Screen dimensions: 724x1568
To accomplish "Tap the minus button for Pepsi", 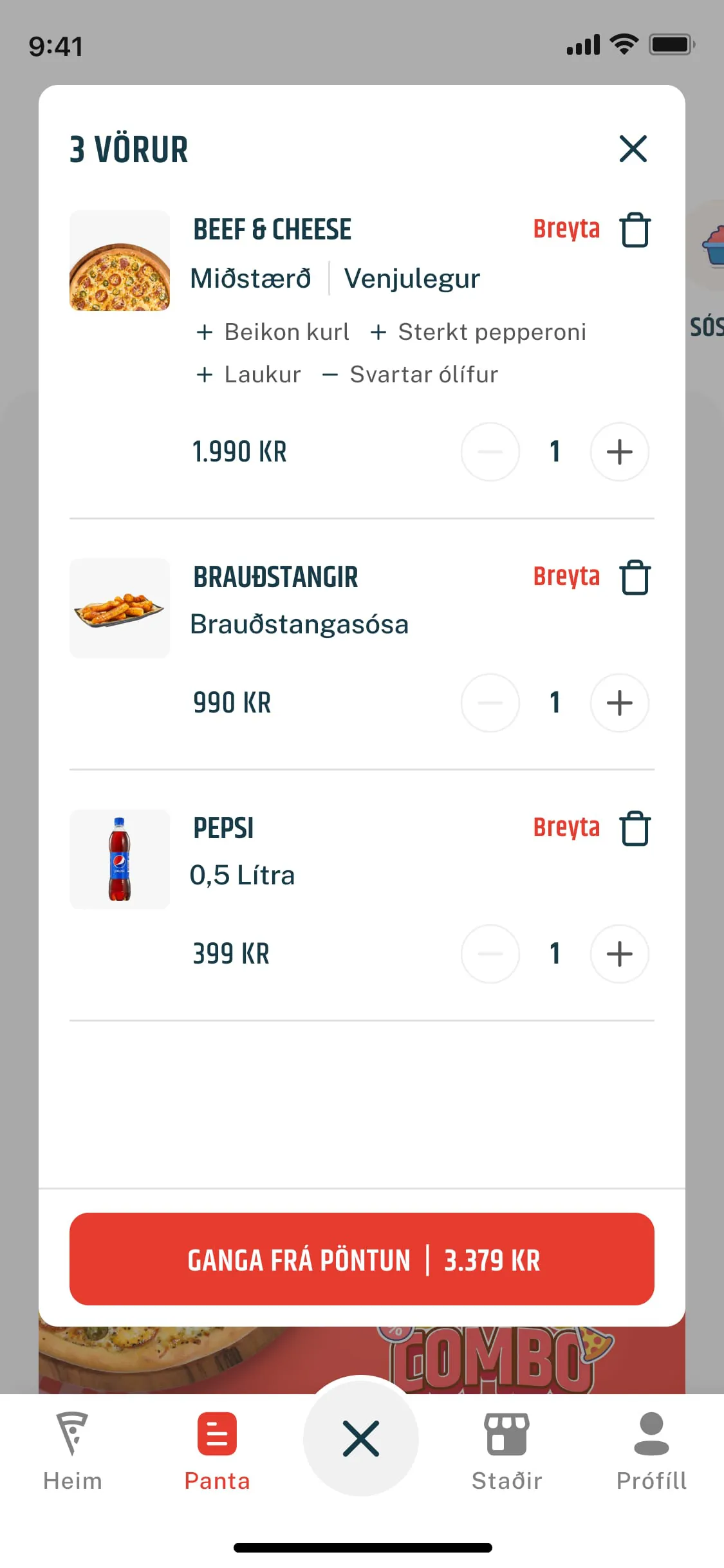I will (x=490, y=954).
